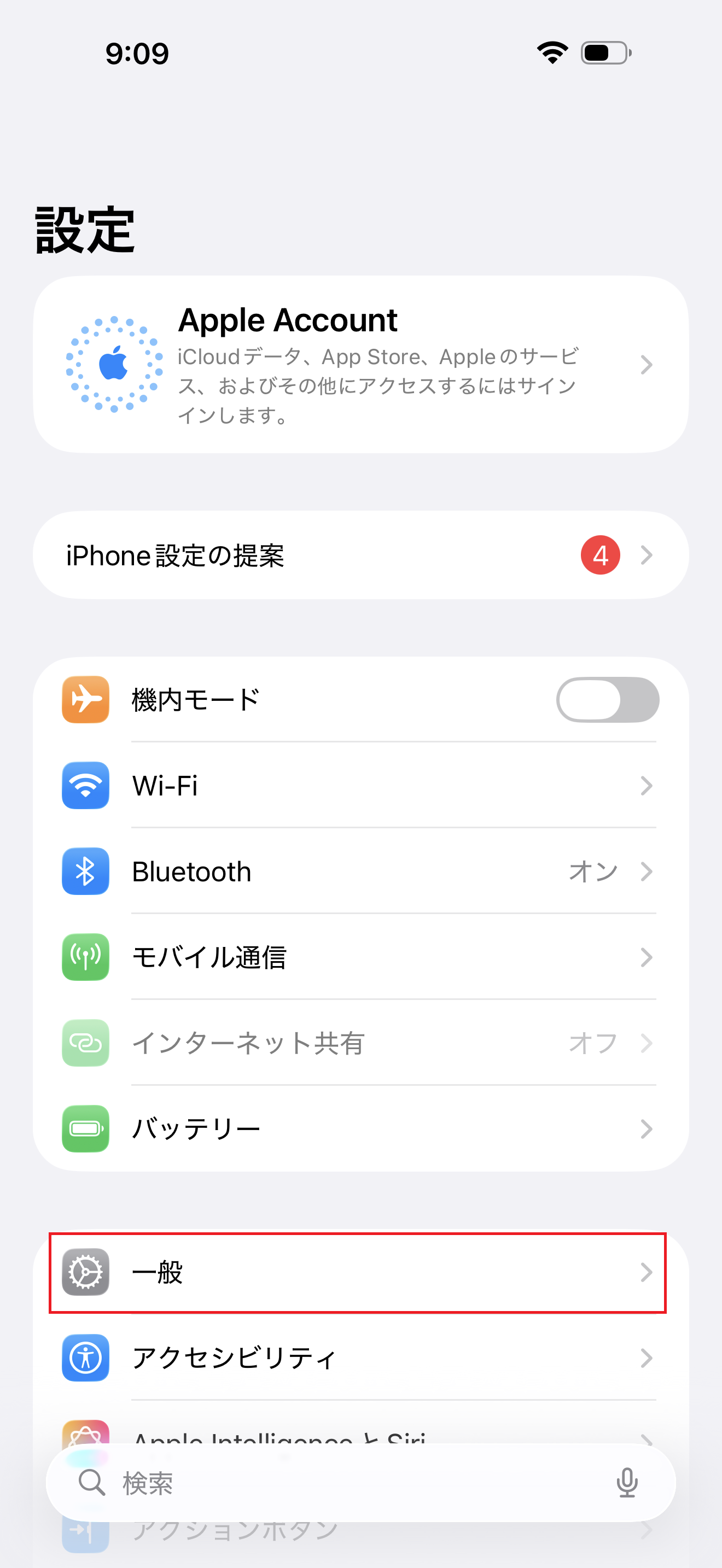Tap the Bluetooth icon
Viewport: 722px width, 1568px height.
tap(85, 871)
